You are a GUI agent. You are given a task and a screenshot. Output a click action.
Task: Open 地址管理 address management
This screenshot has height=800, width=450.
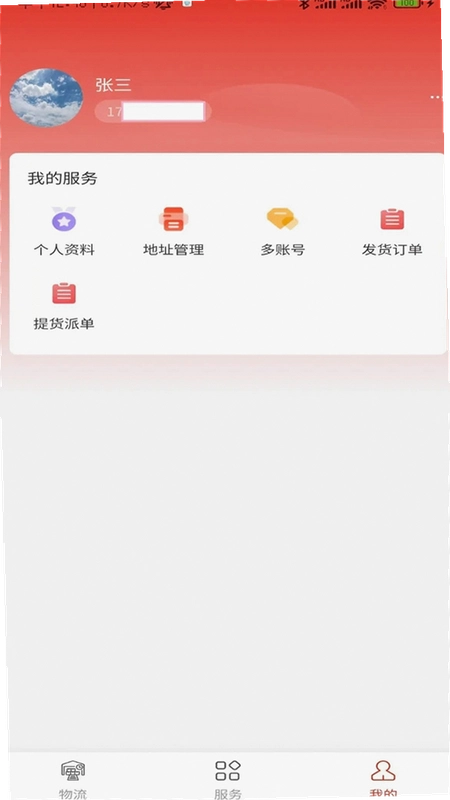tap(173, 231)
